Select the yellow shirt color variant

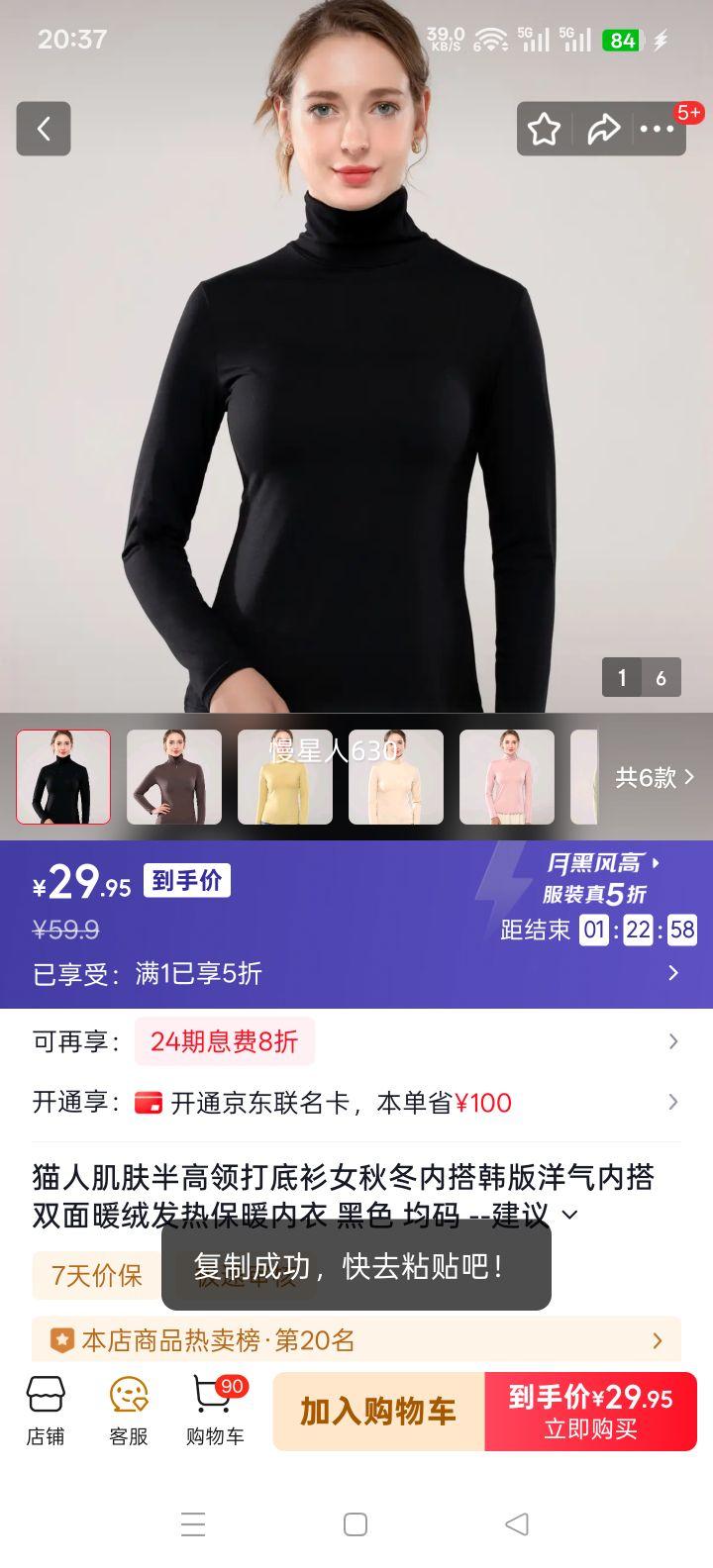[x=287, y=777]
